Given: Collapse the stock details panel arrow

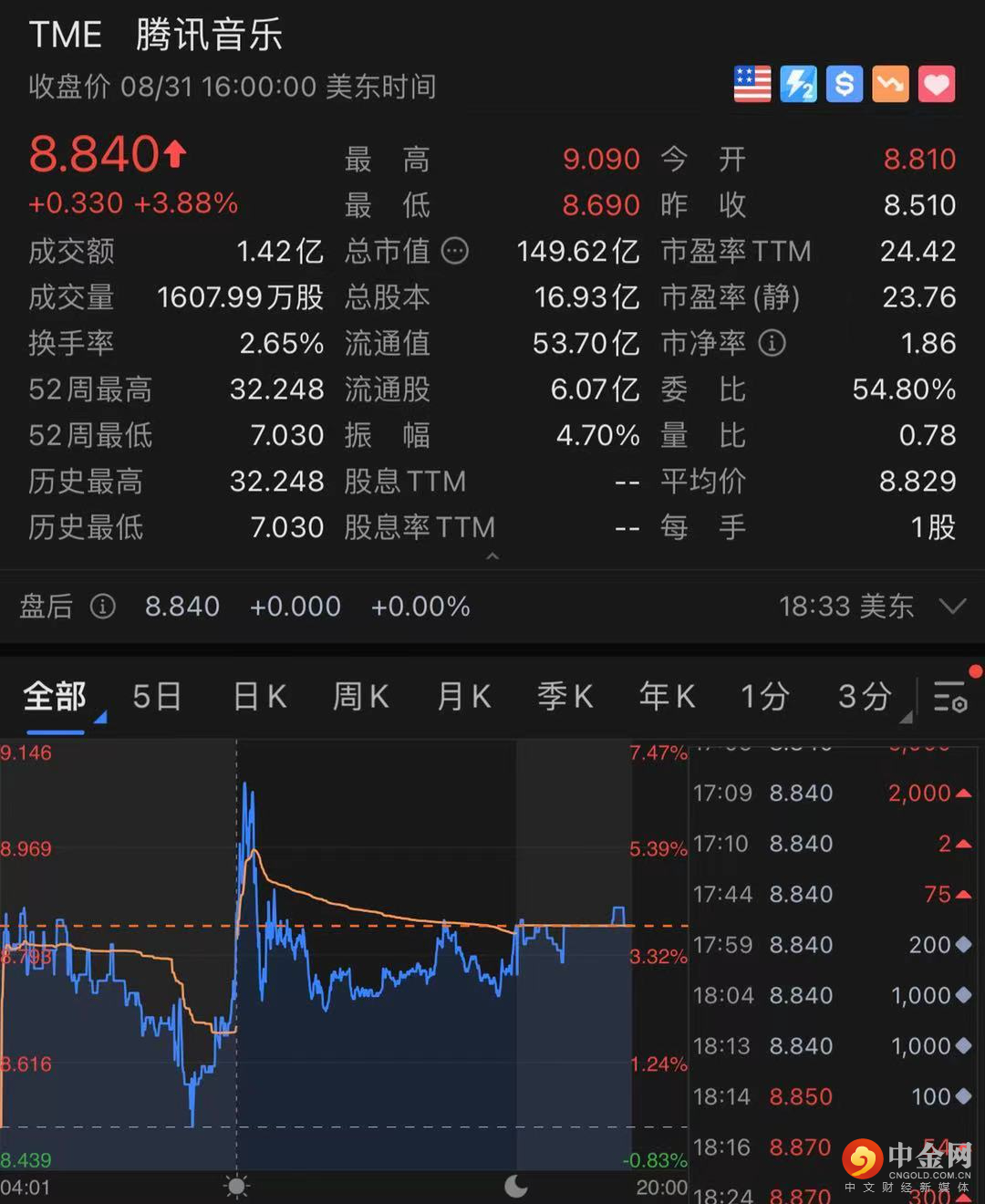Looking at the screenshot, I should [493, 555].
